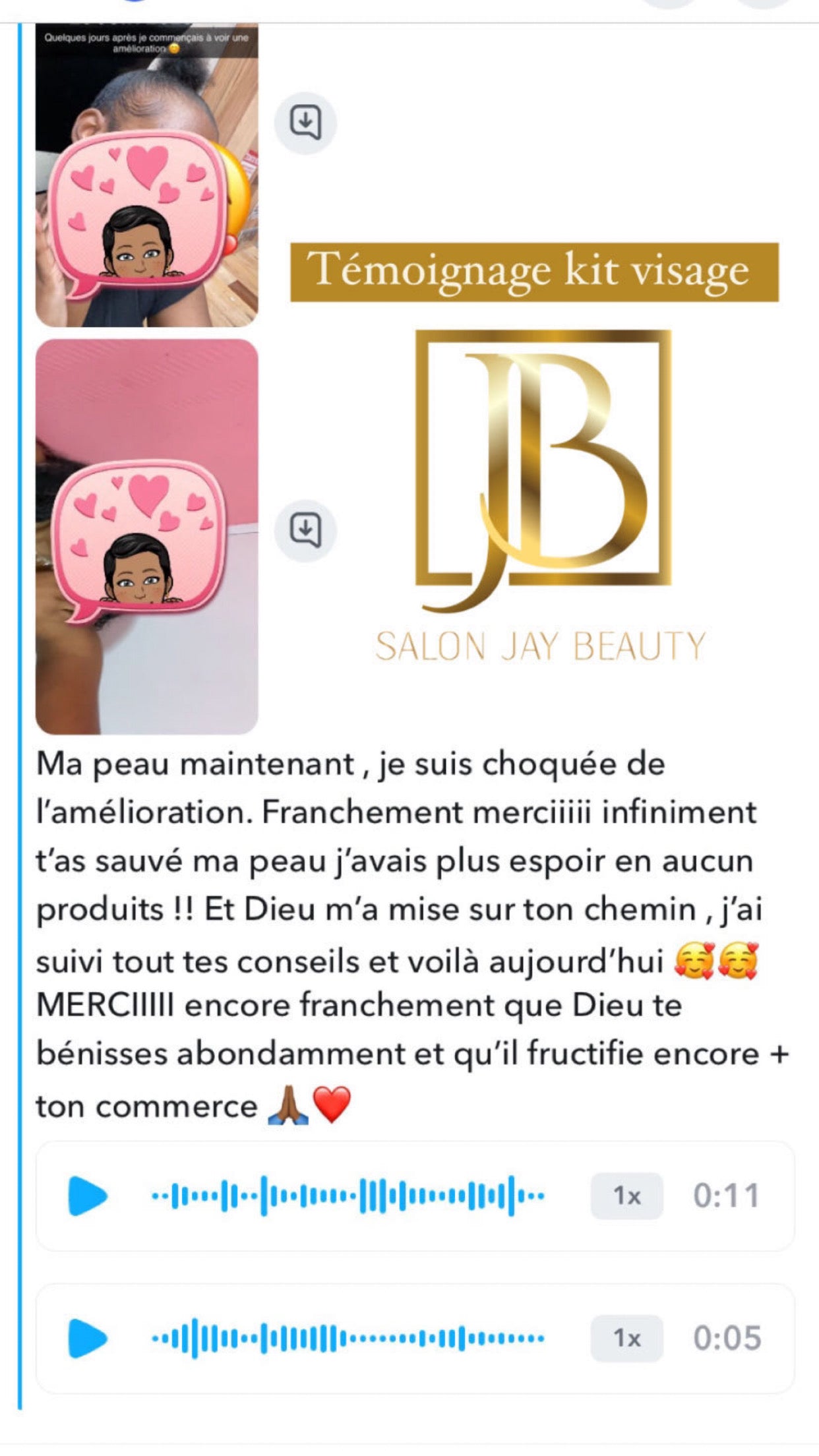Play the 0:11 voice note
Screen dimensions: 819x1456
click(88, 1196)
